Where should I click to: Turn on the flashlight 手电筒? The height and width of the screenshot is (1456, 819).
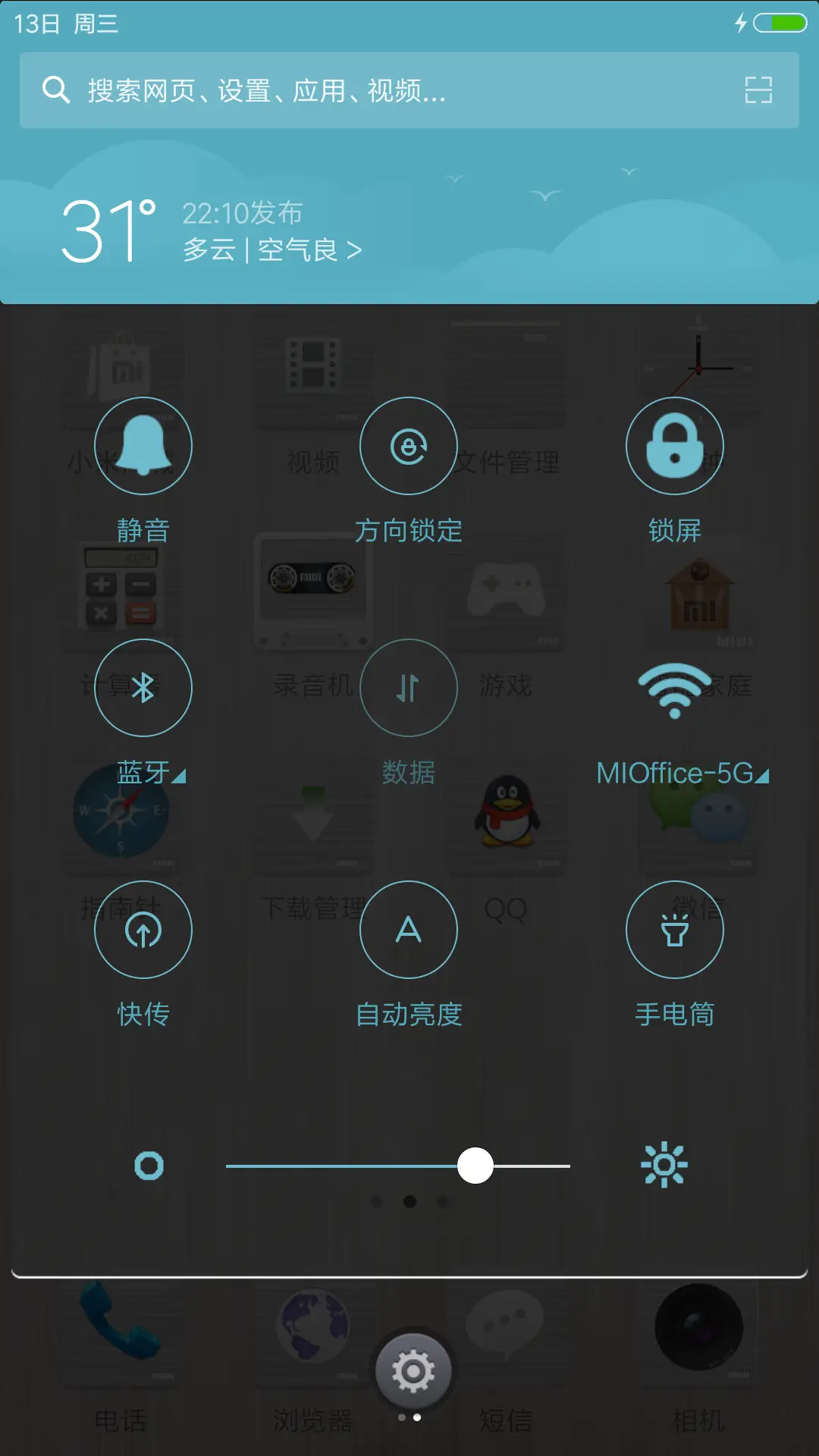[x=675, y=930]
